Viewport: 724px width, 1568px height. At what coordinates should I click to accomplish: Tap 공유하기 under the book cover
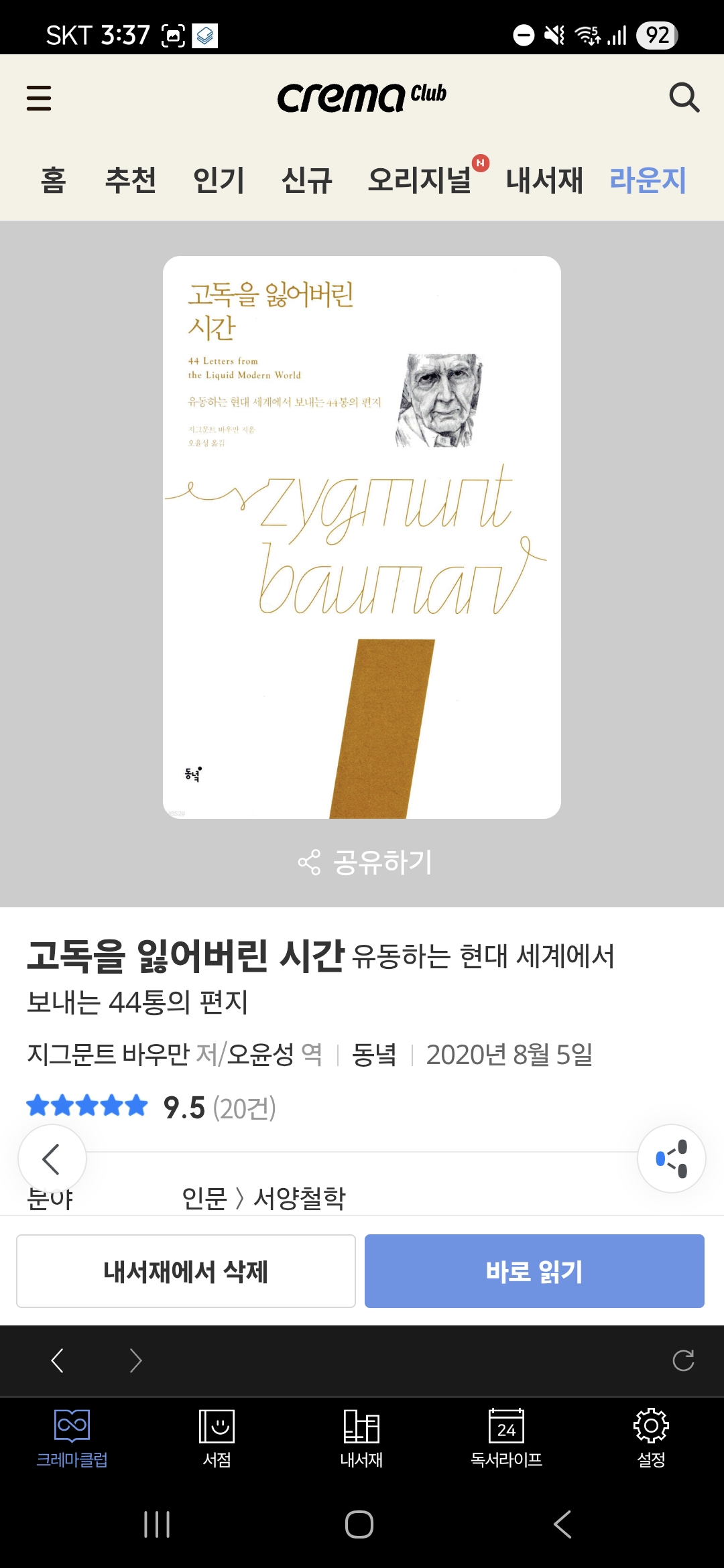[365, 862]
